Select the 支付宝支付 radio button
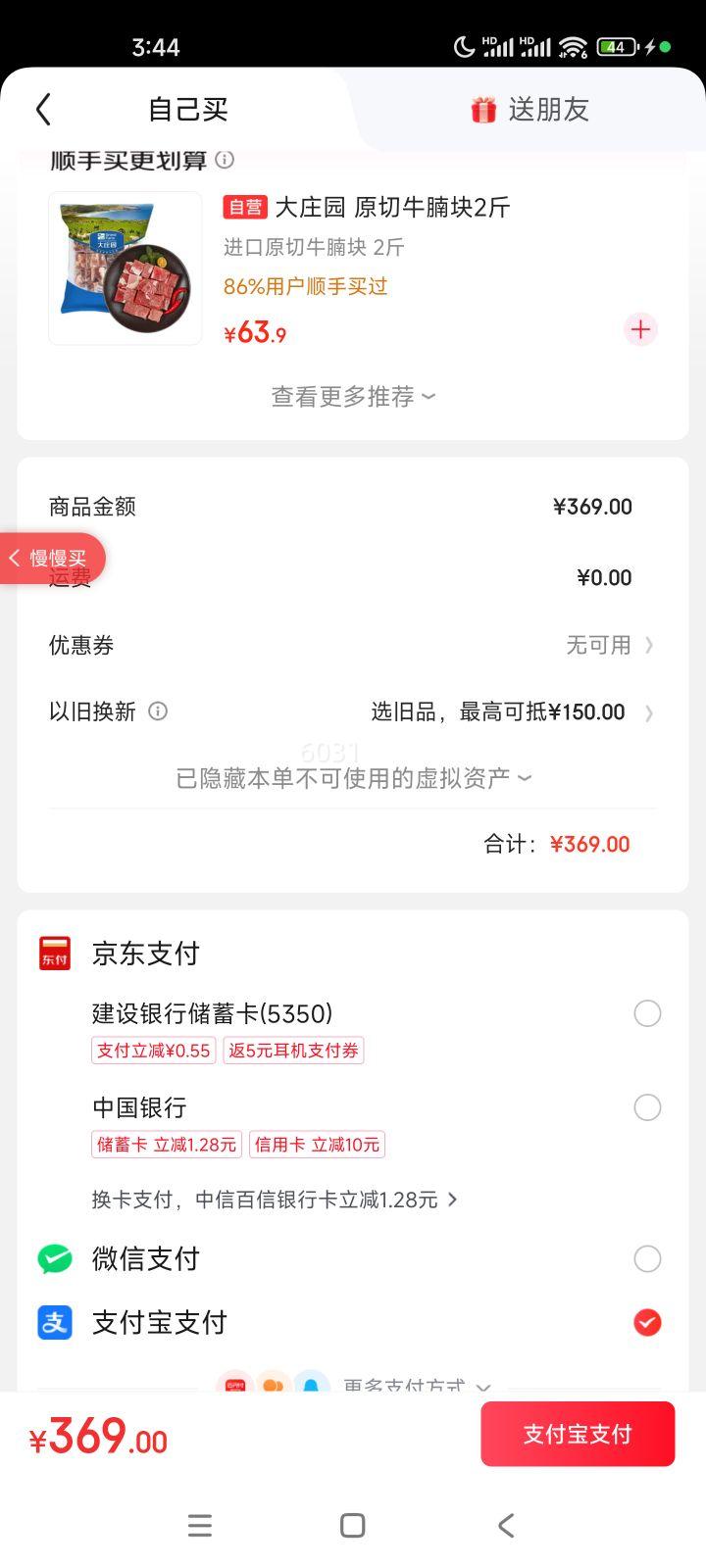The width and height of the screenshot is (706, 1568). coord(646,1323)
